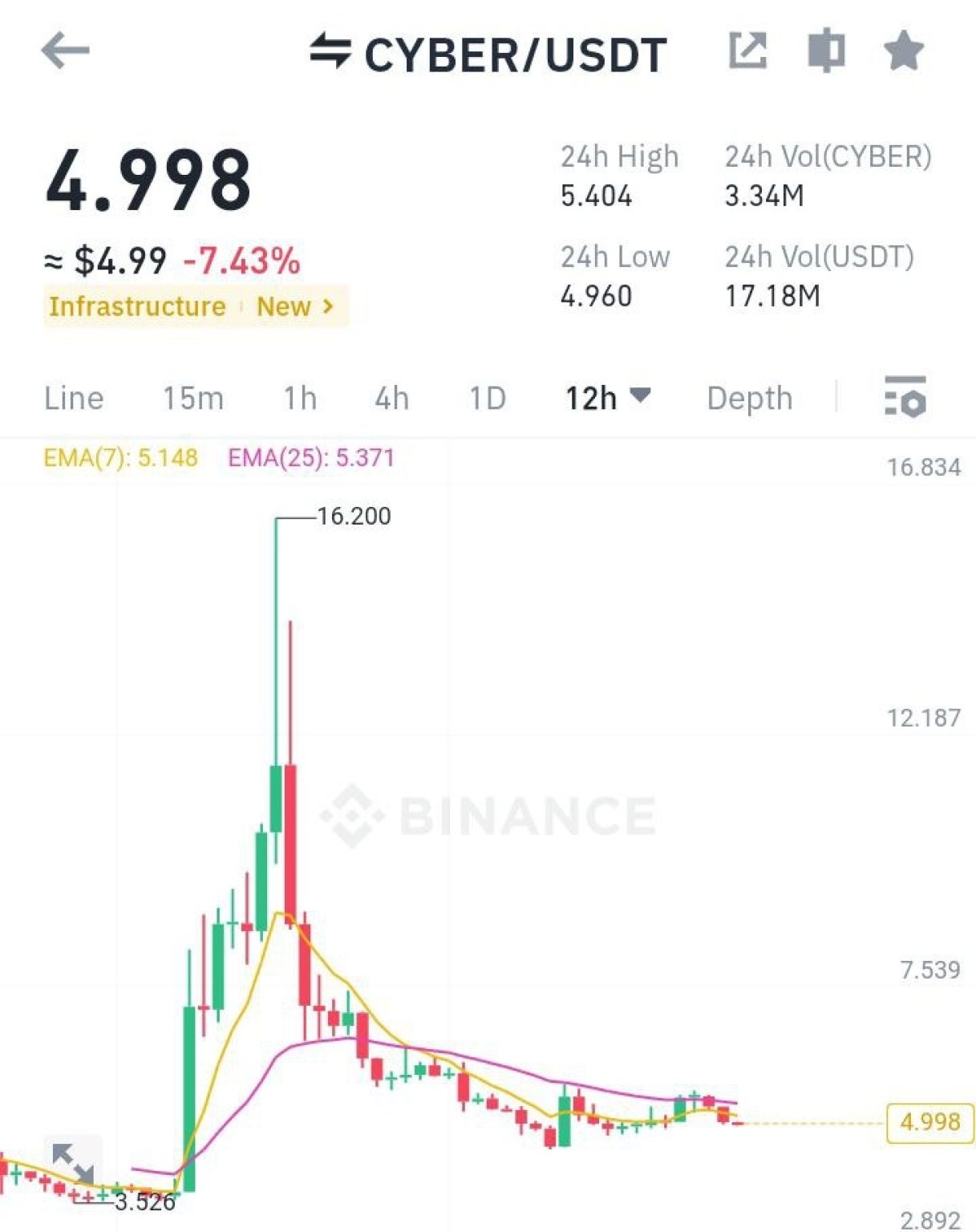The image size is (976, 1232).
Task: Open the Infrastructure category link
Action: [136, 306]
